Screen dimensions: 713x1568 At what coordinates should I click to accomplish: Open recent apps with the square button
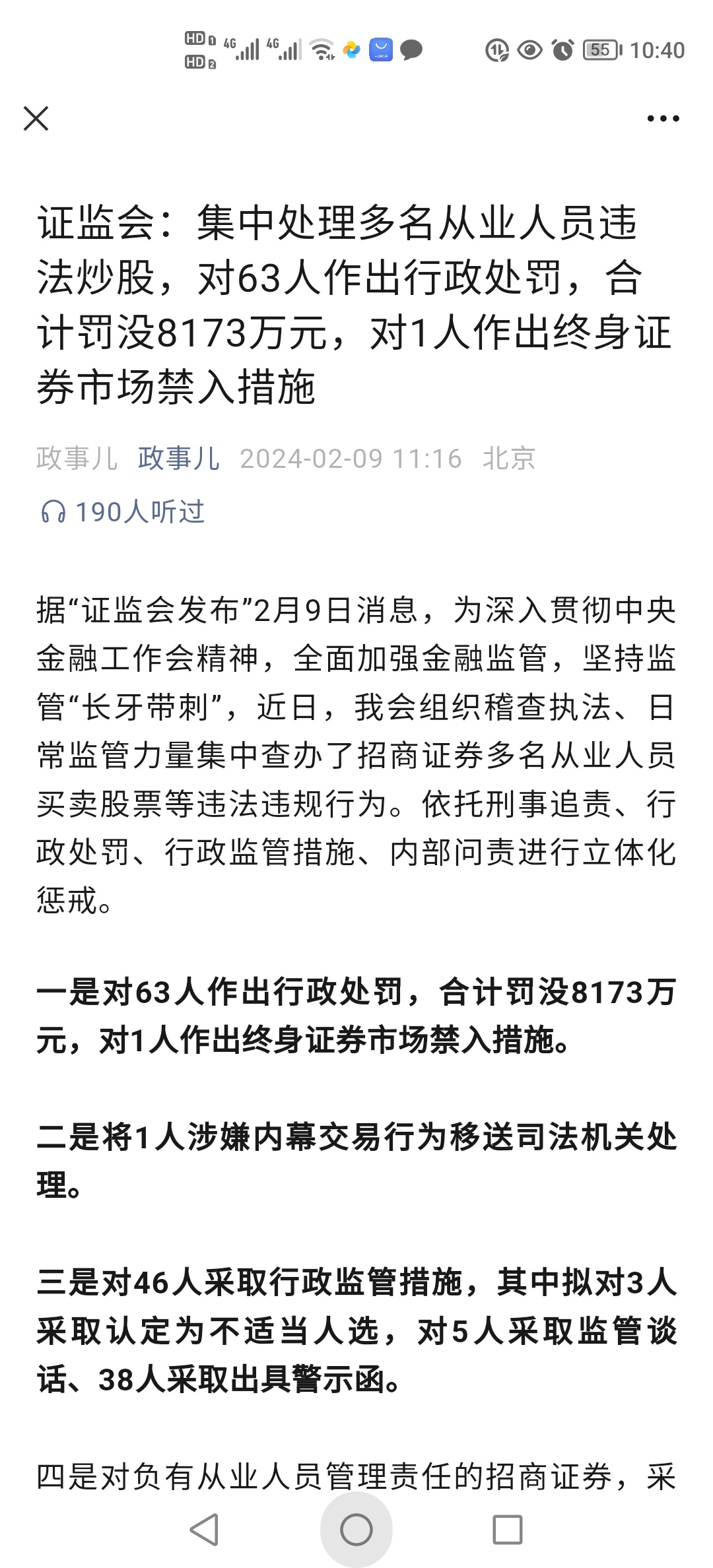[x=507, y=1529]
